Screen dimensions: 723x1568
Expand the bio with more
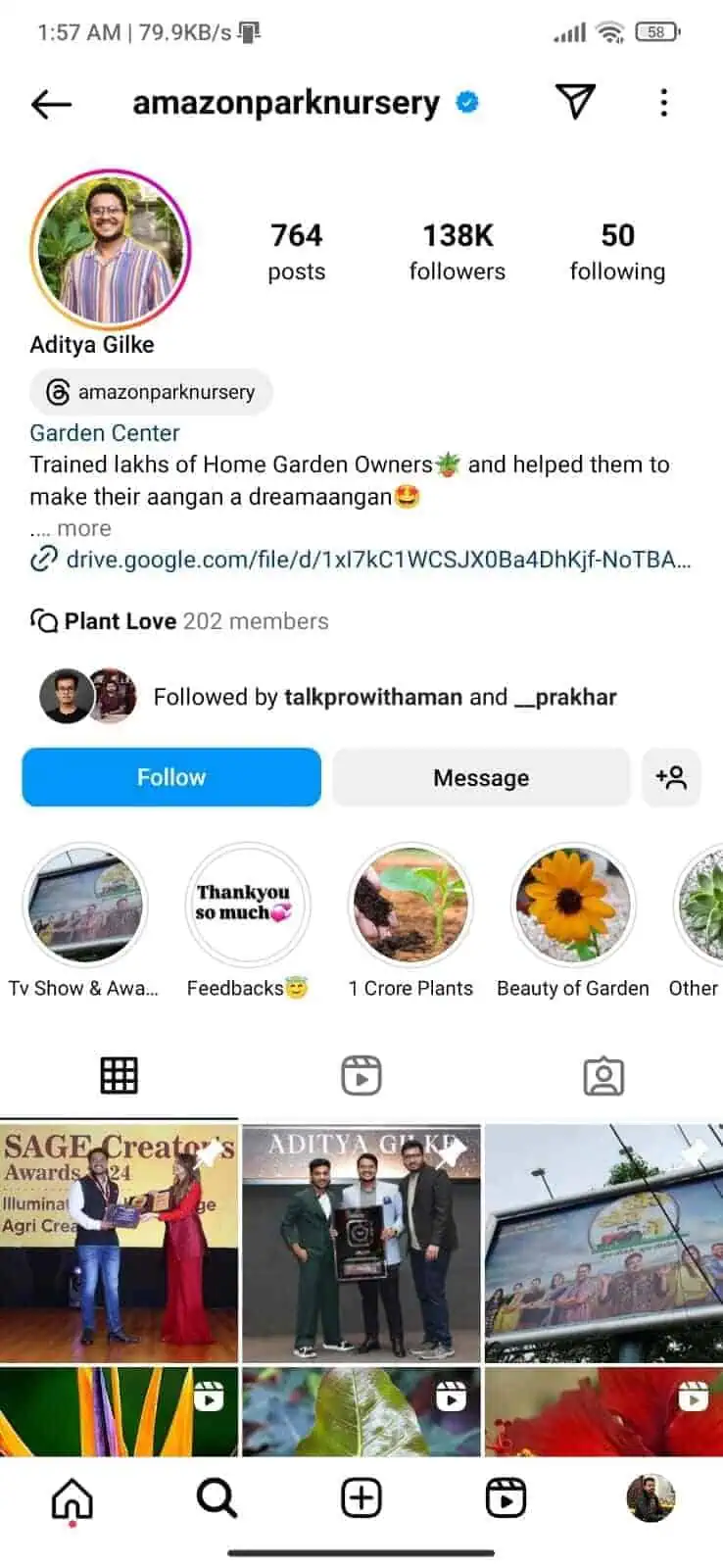84,528
